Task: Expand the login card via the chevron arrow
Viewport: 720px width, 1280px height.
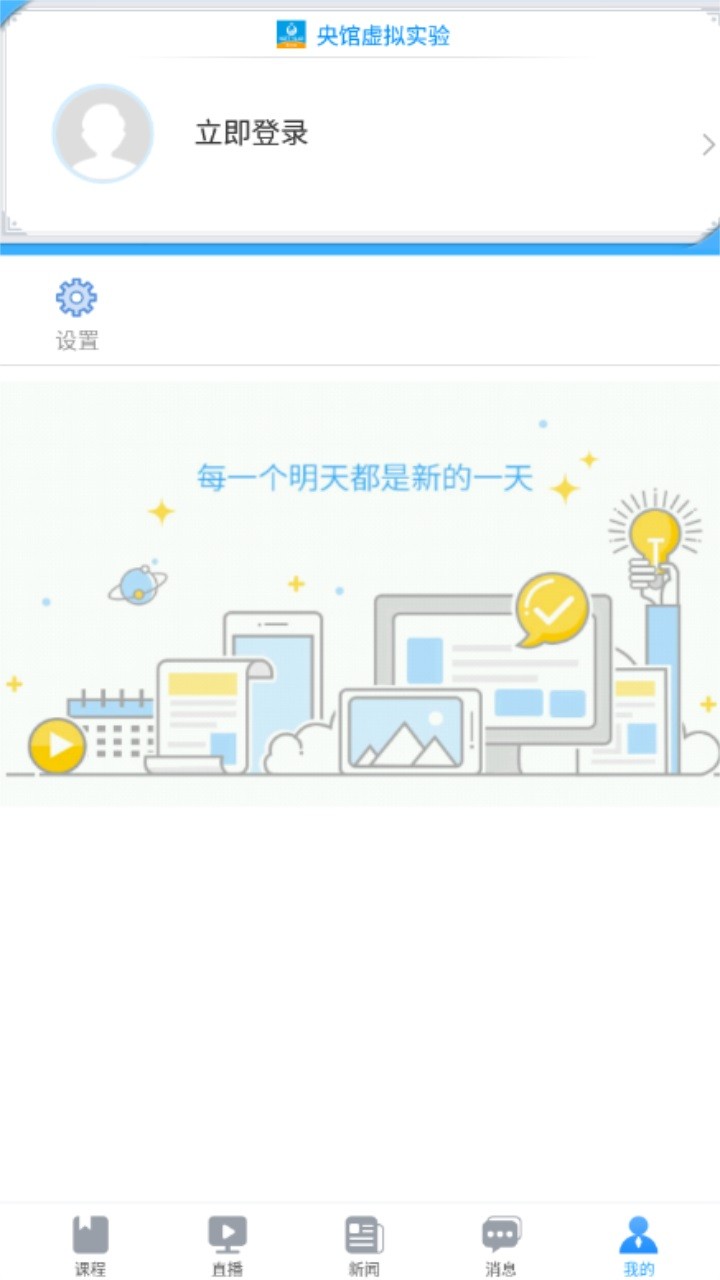Action: coord(708,145)
